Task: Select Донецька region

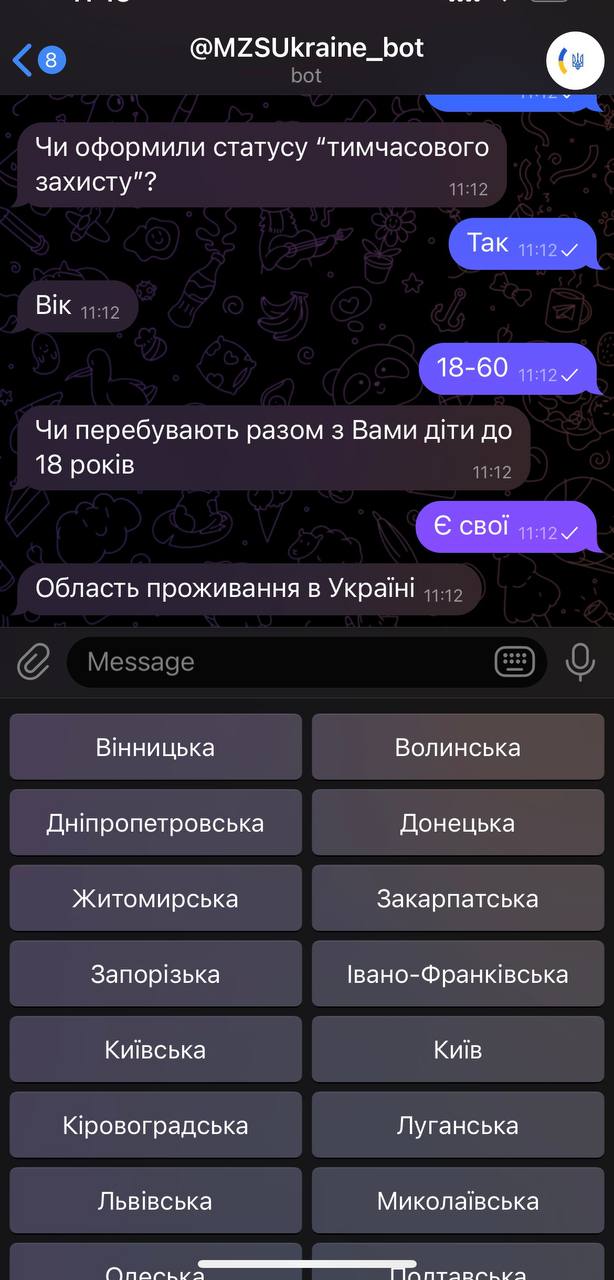Action: pos(458,823)
